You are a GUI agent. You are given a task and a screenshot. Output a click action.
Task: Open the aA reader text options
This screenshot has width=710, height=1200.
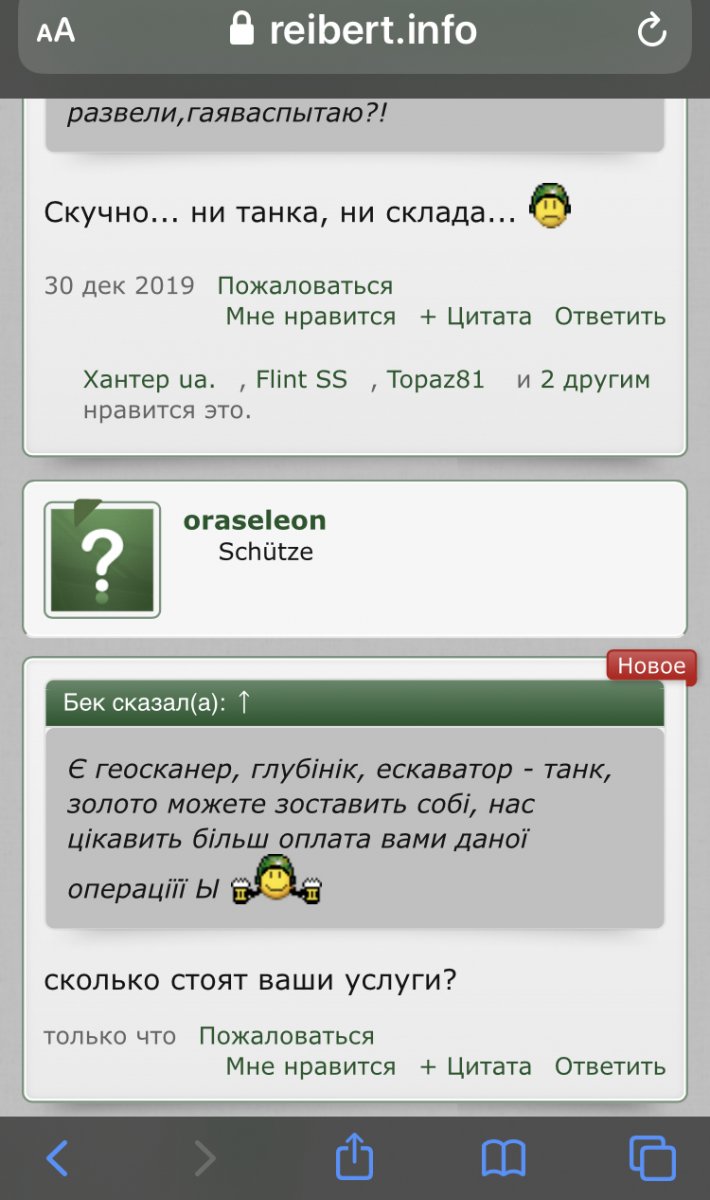(x=55, y=31)
